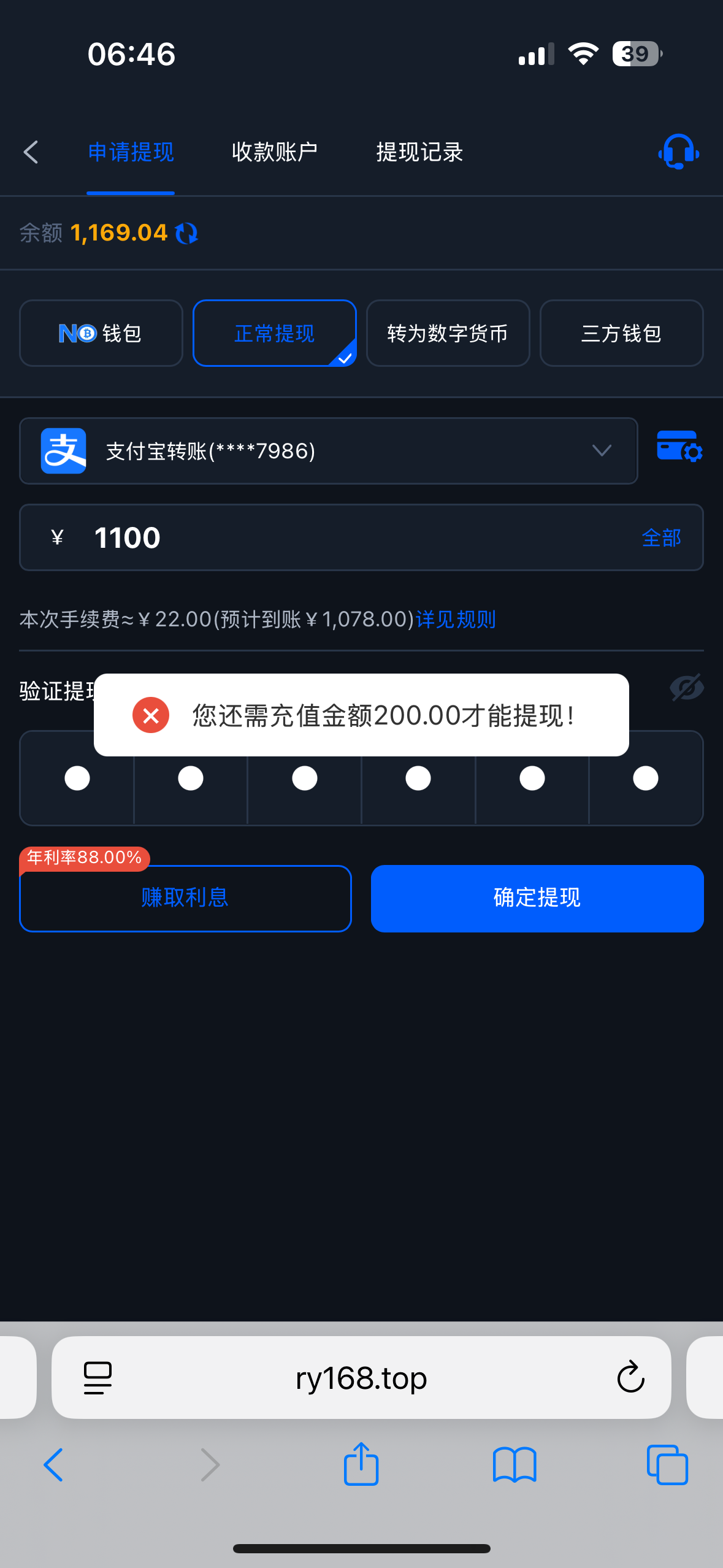Viewport: 723px width, 1568px height.
Task: Tap 赚取利息 button
Action: [185, 898]
